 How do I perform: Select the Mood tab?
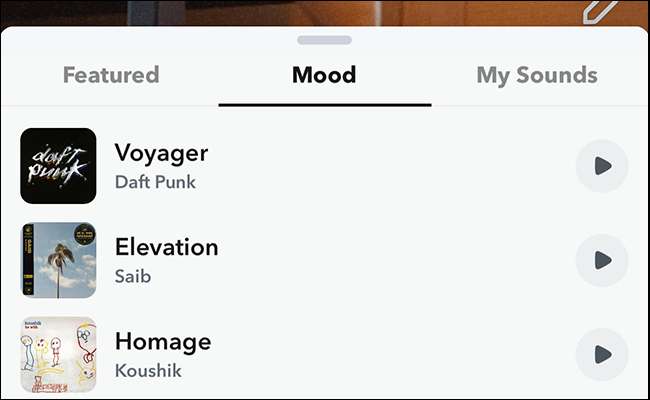coord(324,75)
